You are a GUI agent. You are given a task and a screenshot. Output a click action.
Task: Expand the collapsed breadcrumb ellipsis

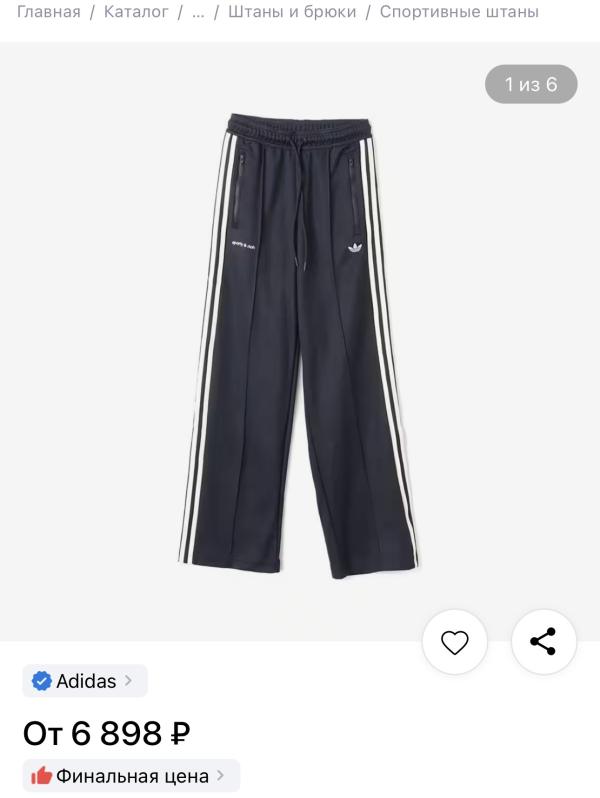(198, 12)
